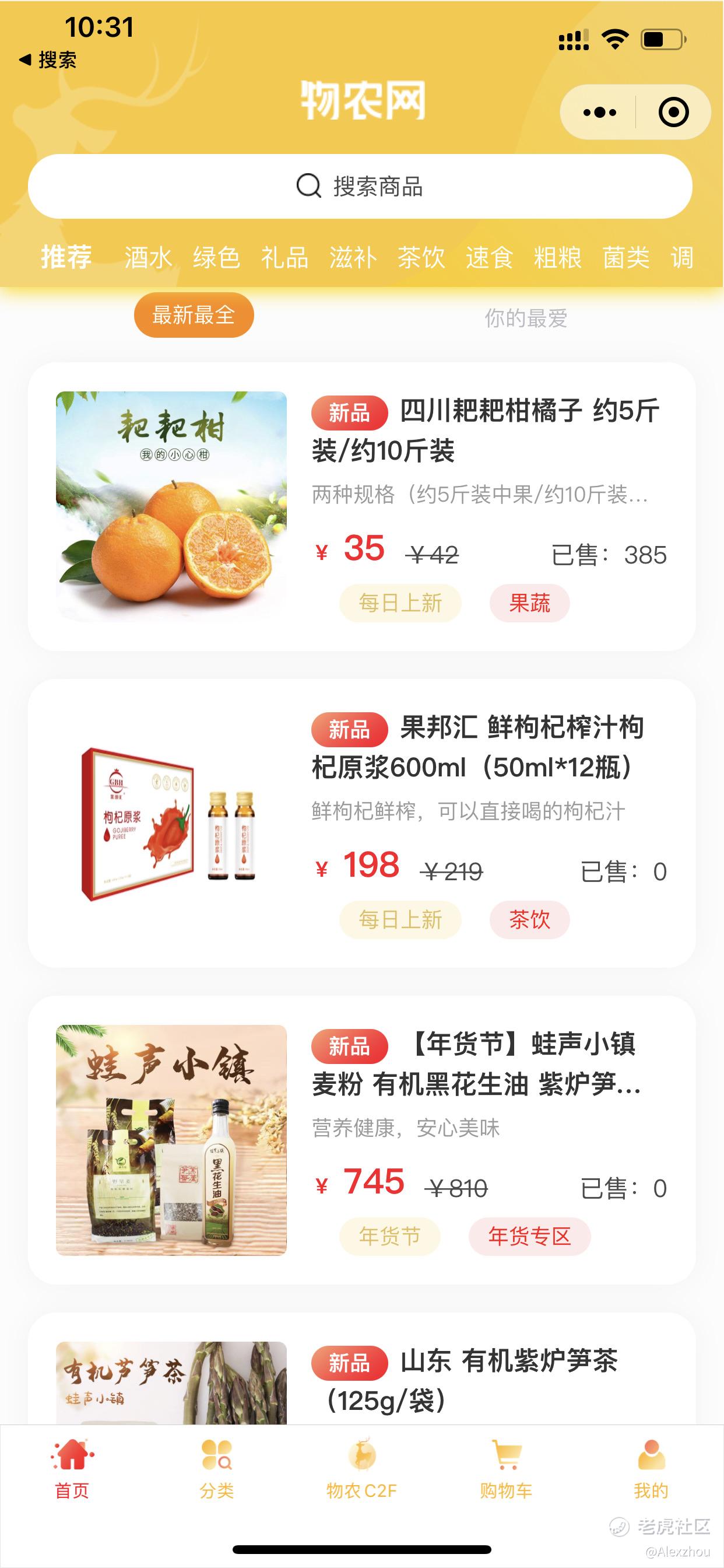Close the mini program with the circle icon
The height and width of the screenshot is (1568, 724).
tap(673, 113)
